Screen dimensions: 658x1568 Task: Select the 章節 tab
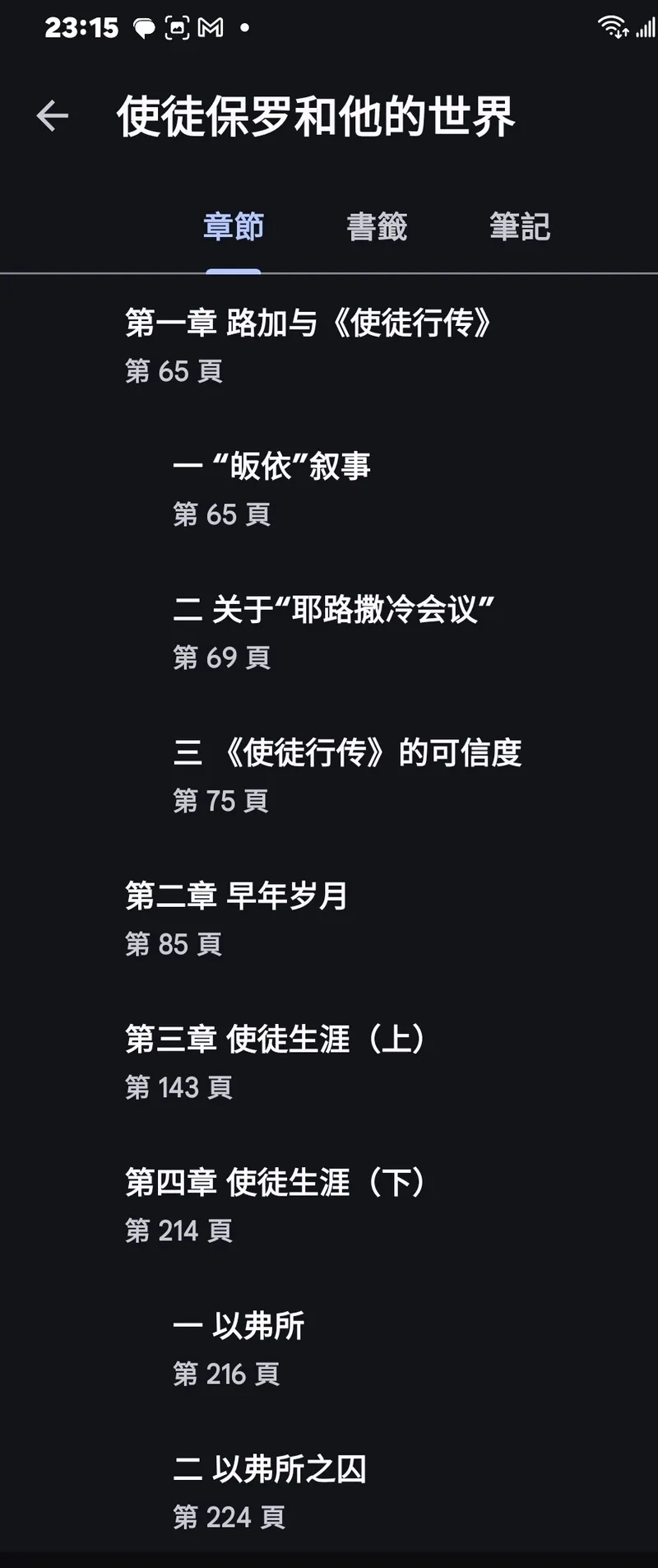click(234, 227)
